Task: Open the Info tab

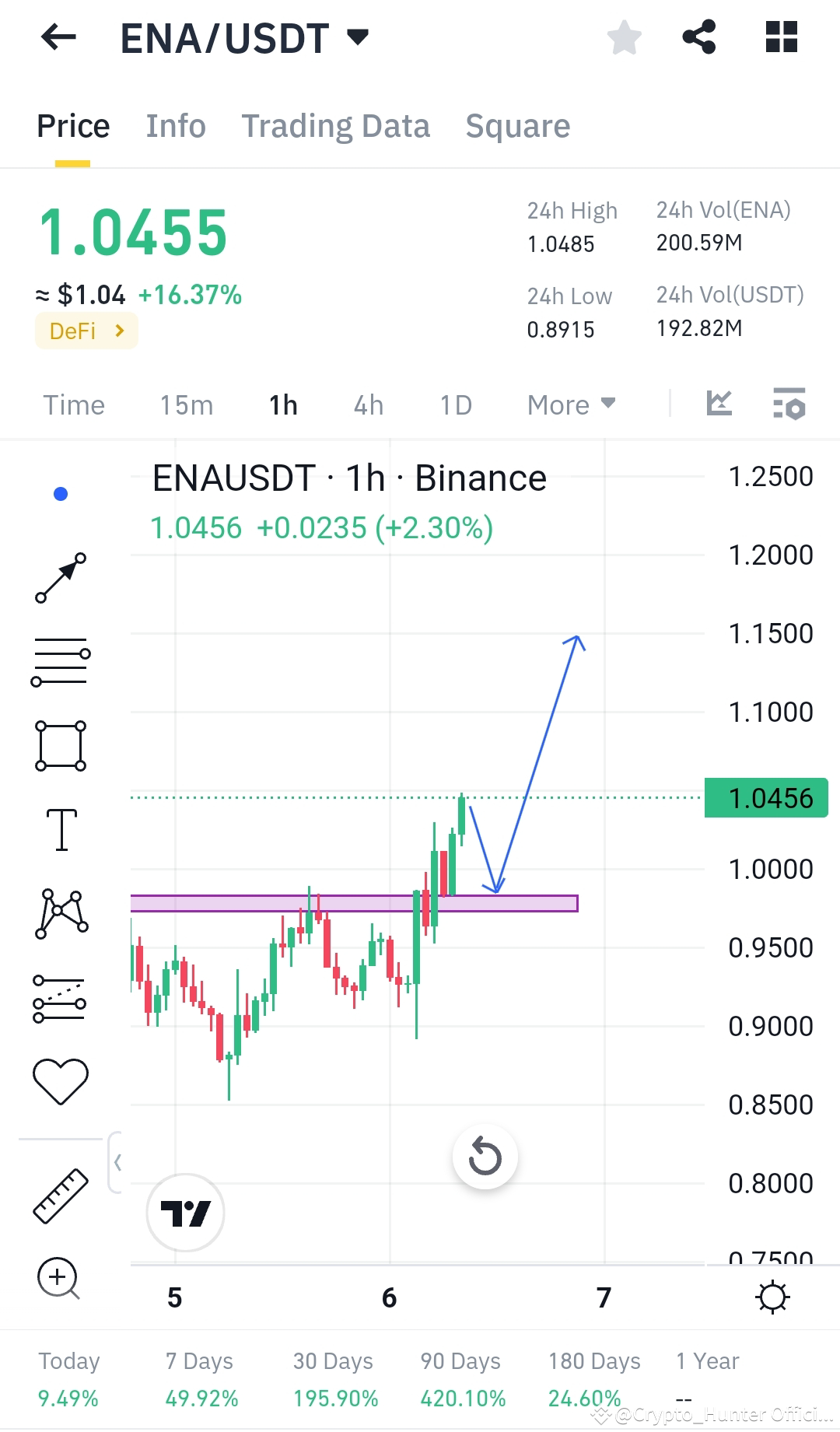Action: 175,125
